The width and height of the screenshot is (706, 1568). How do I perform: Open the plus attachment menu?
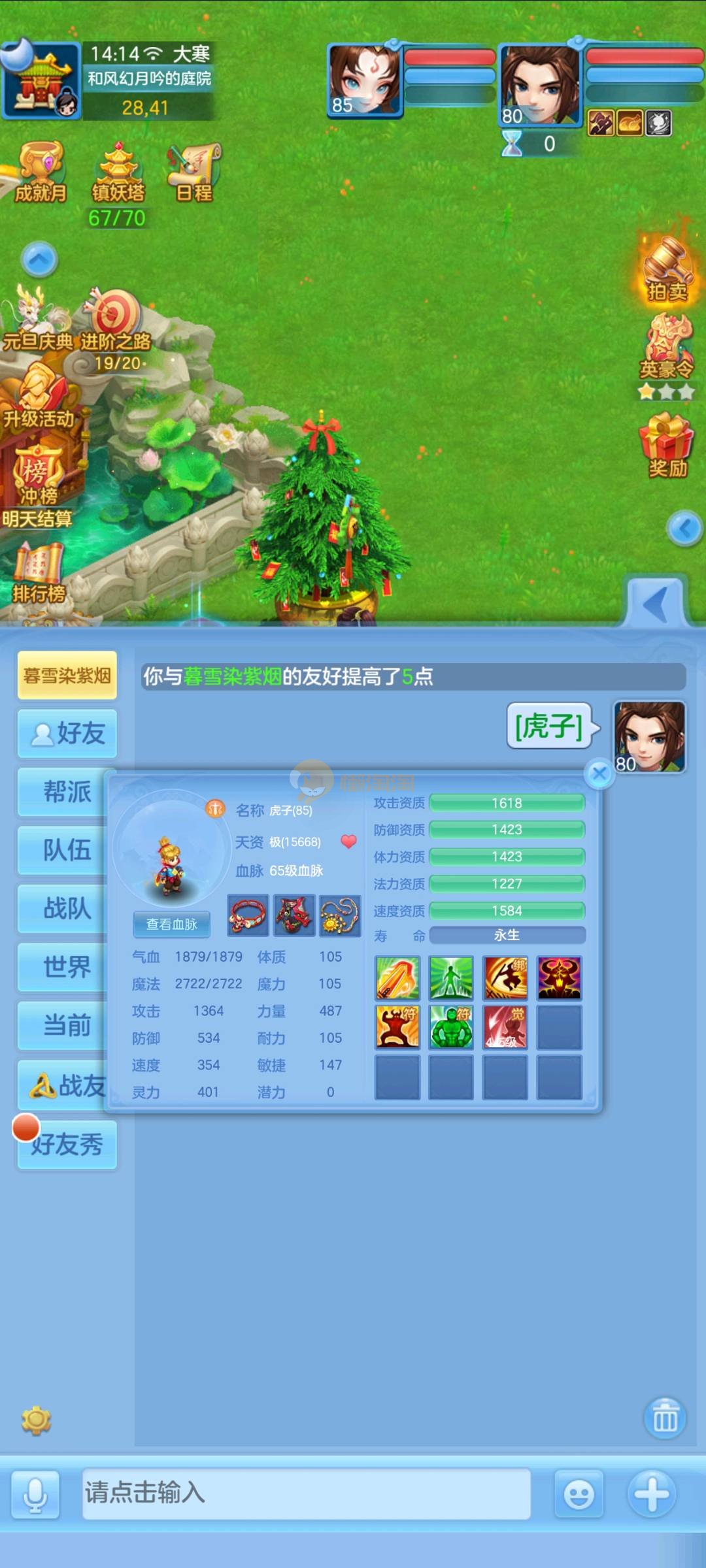tap(651, 1494)
